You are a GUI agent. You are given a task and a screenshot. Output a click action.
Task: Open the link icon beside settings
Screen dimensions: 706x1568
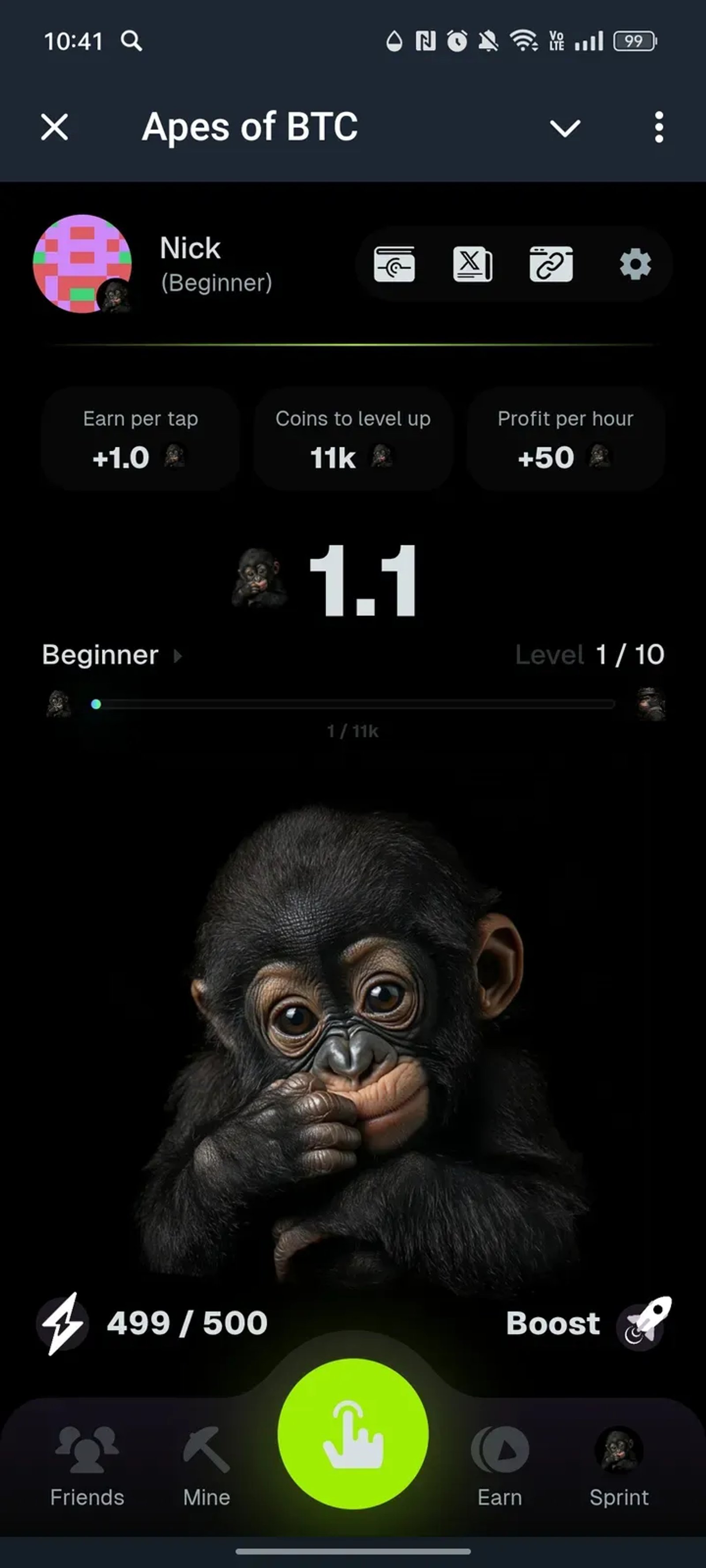click(x=551, y=264)
